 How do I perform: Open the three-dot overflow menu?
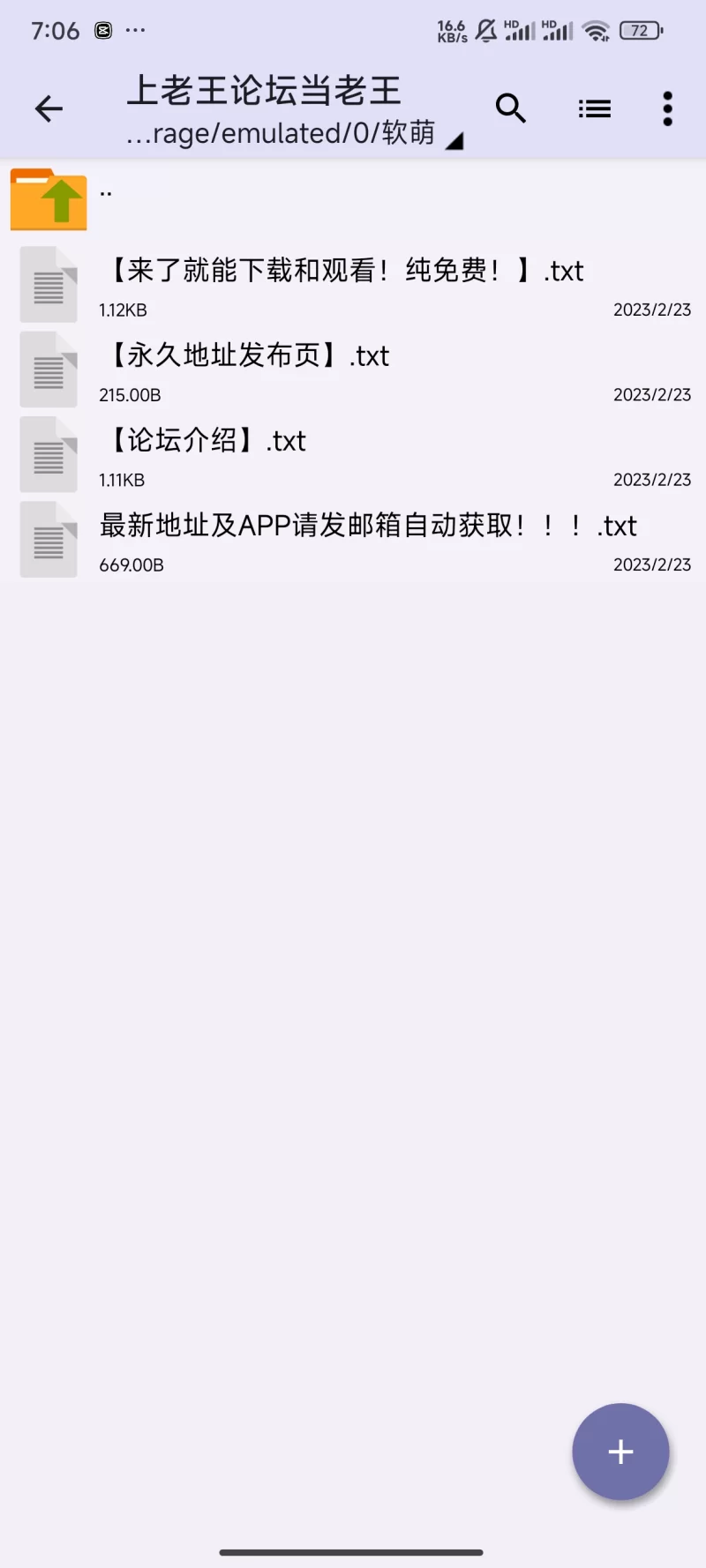pos(668,109)
